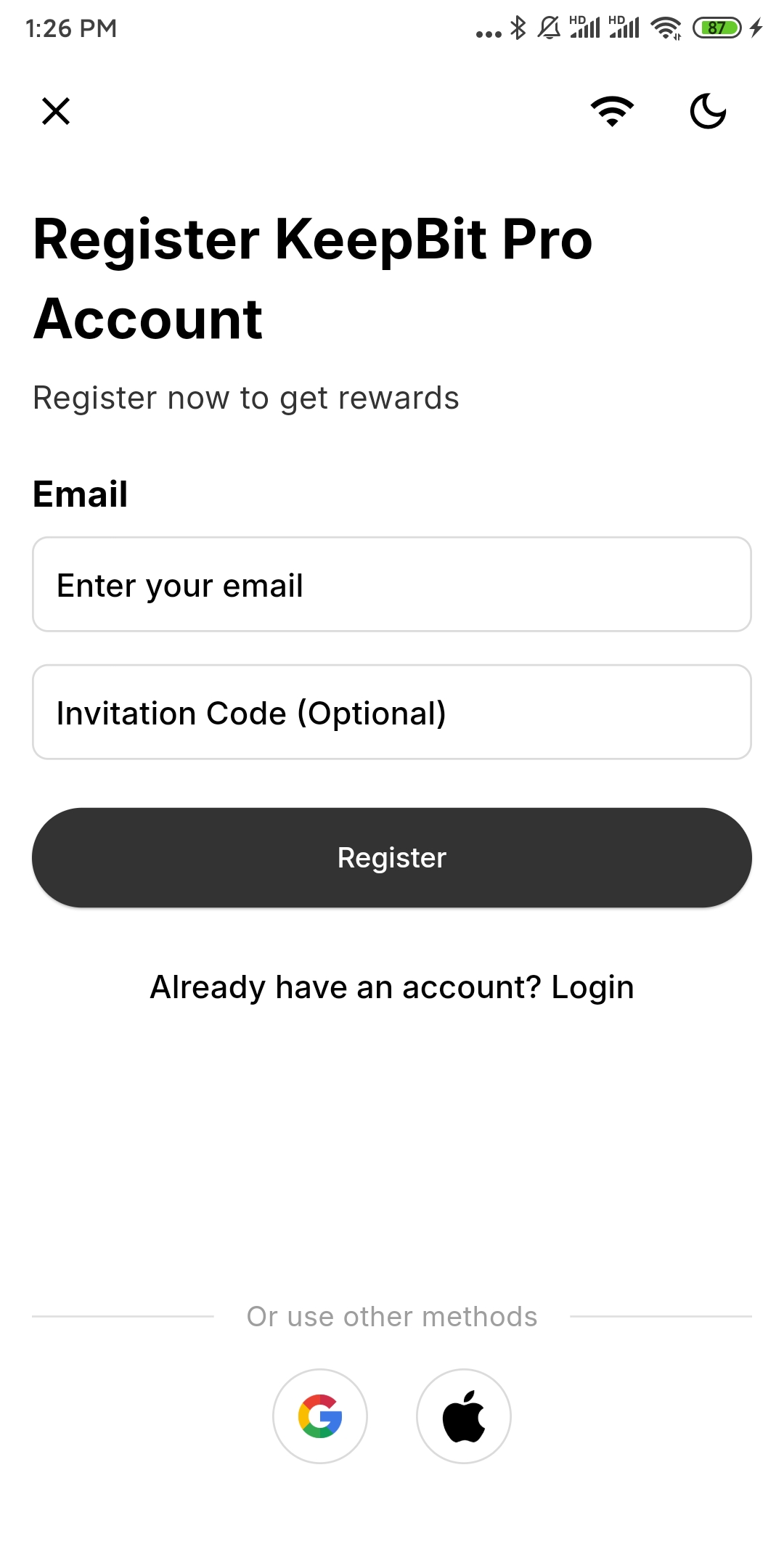The image size is (784, 1568).
Task: Tap the Register button
Action: (x=392, y=858)
